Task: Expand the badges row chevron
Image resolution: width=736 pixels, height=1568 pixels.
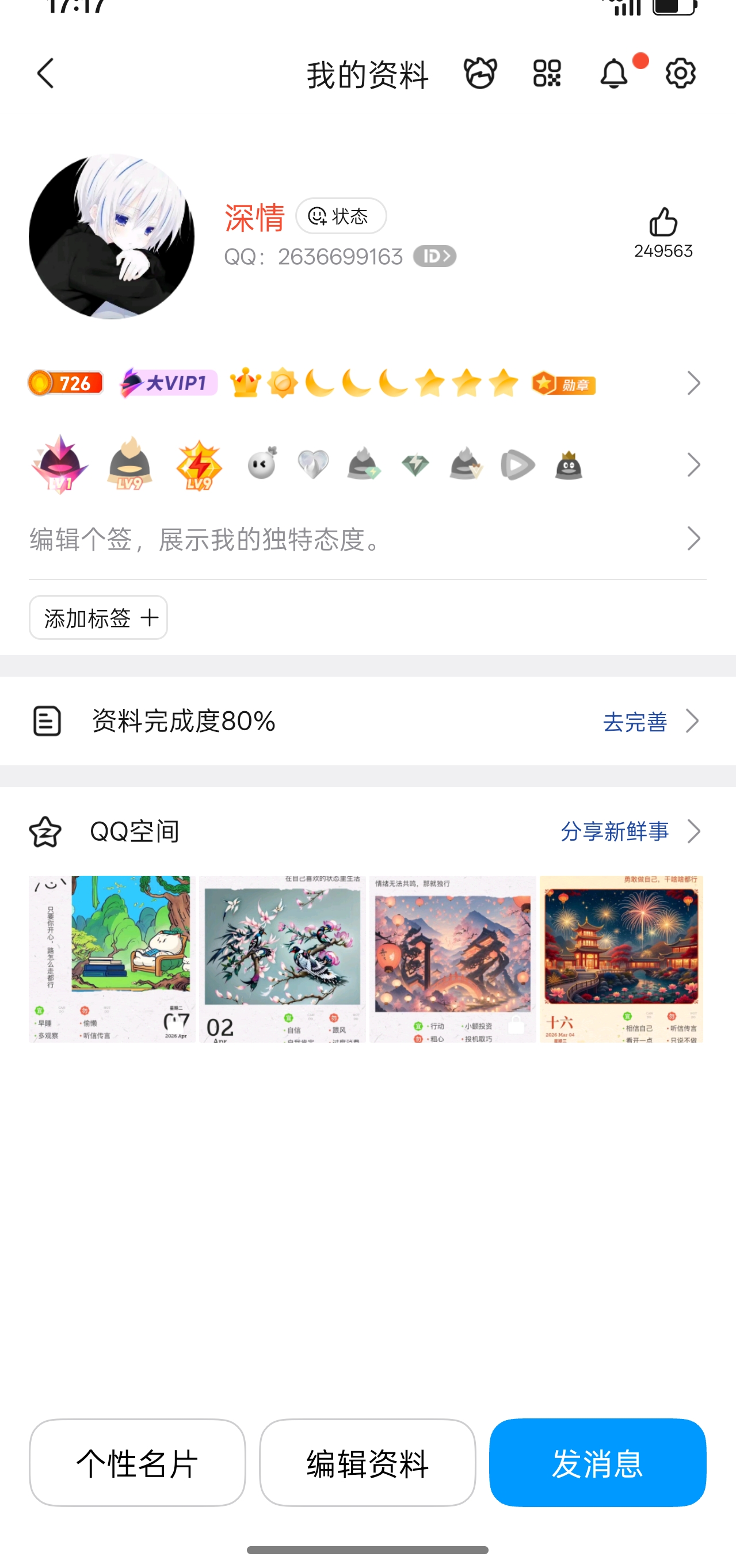Action: pyautogui.click(x=693, y=383)
